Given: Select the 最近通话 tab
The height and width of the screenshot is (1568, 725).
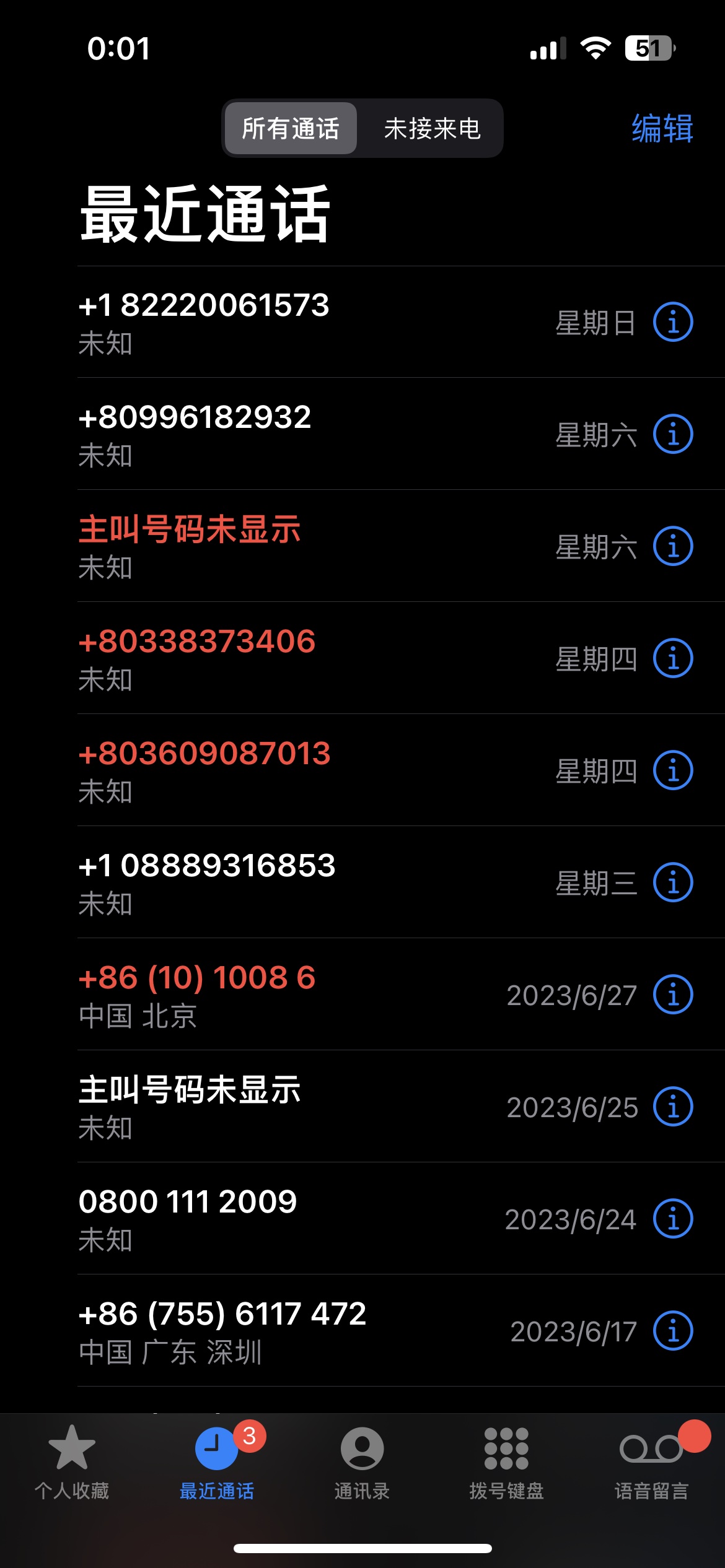Looking at the screenshot, I should pos(217,1463).
